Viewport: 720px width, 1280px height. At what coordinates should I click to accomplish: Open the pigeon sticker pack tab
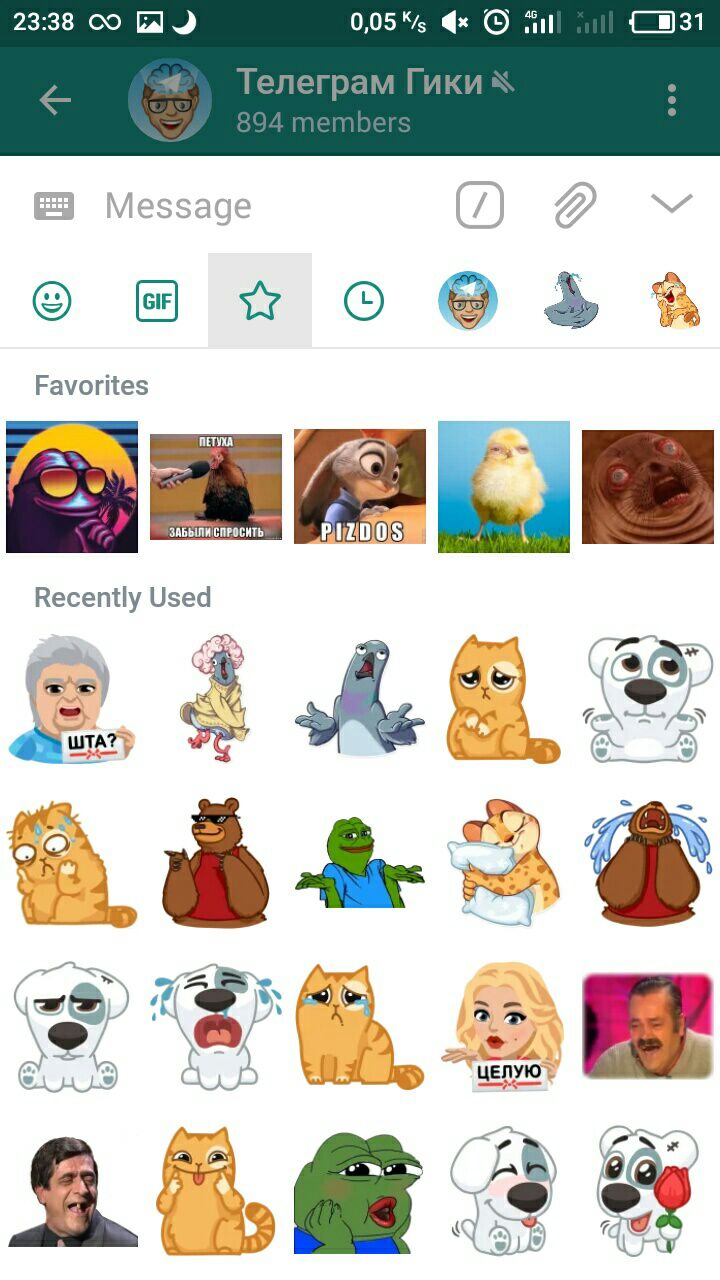point(571,300)
